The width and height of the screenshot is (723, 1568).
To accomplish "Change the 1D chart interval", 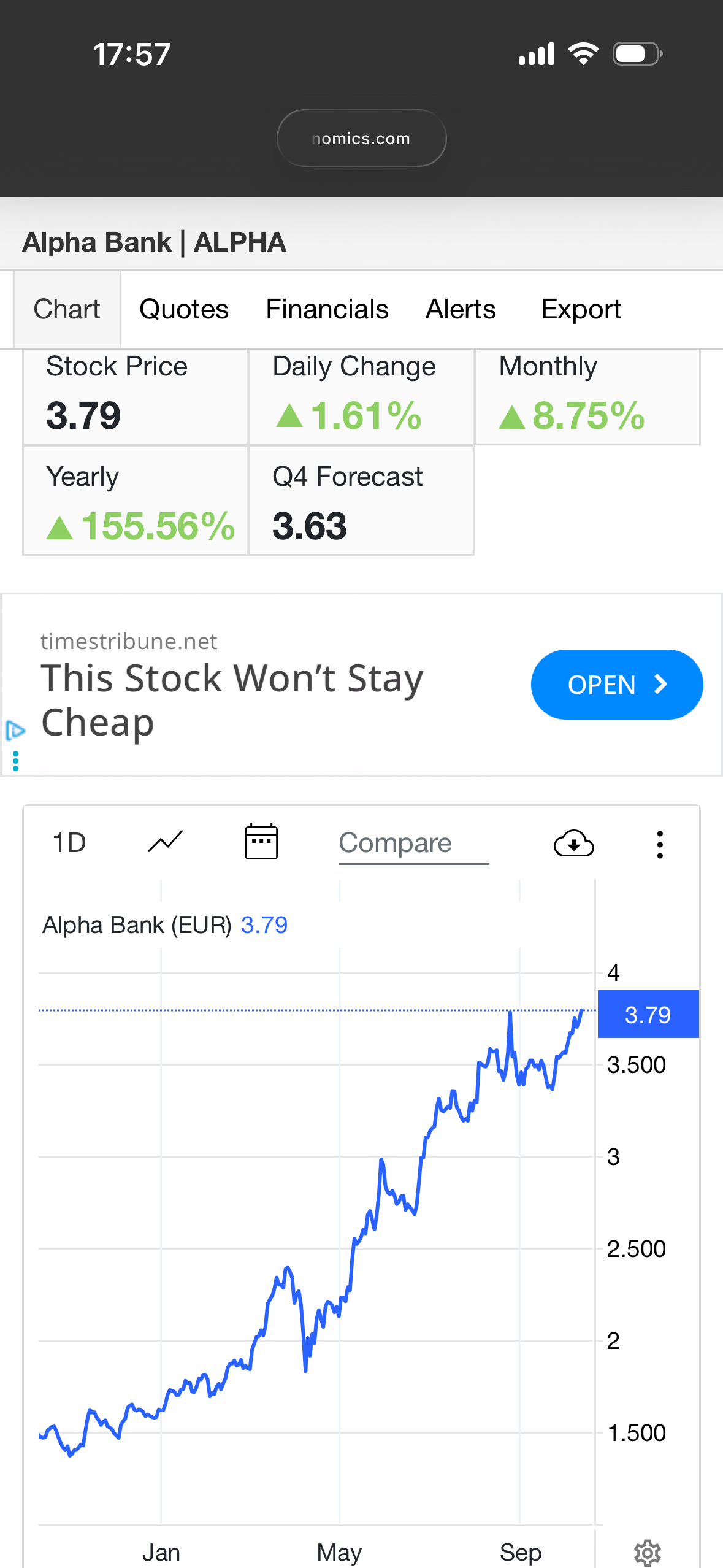I will click(69, 843).
